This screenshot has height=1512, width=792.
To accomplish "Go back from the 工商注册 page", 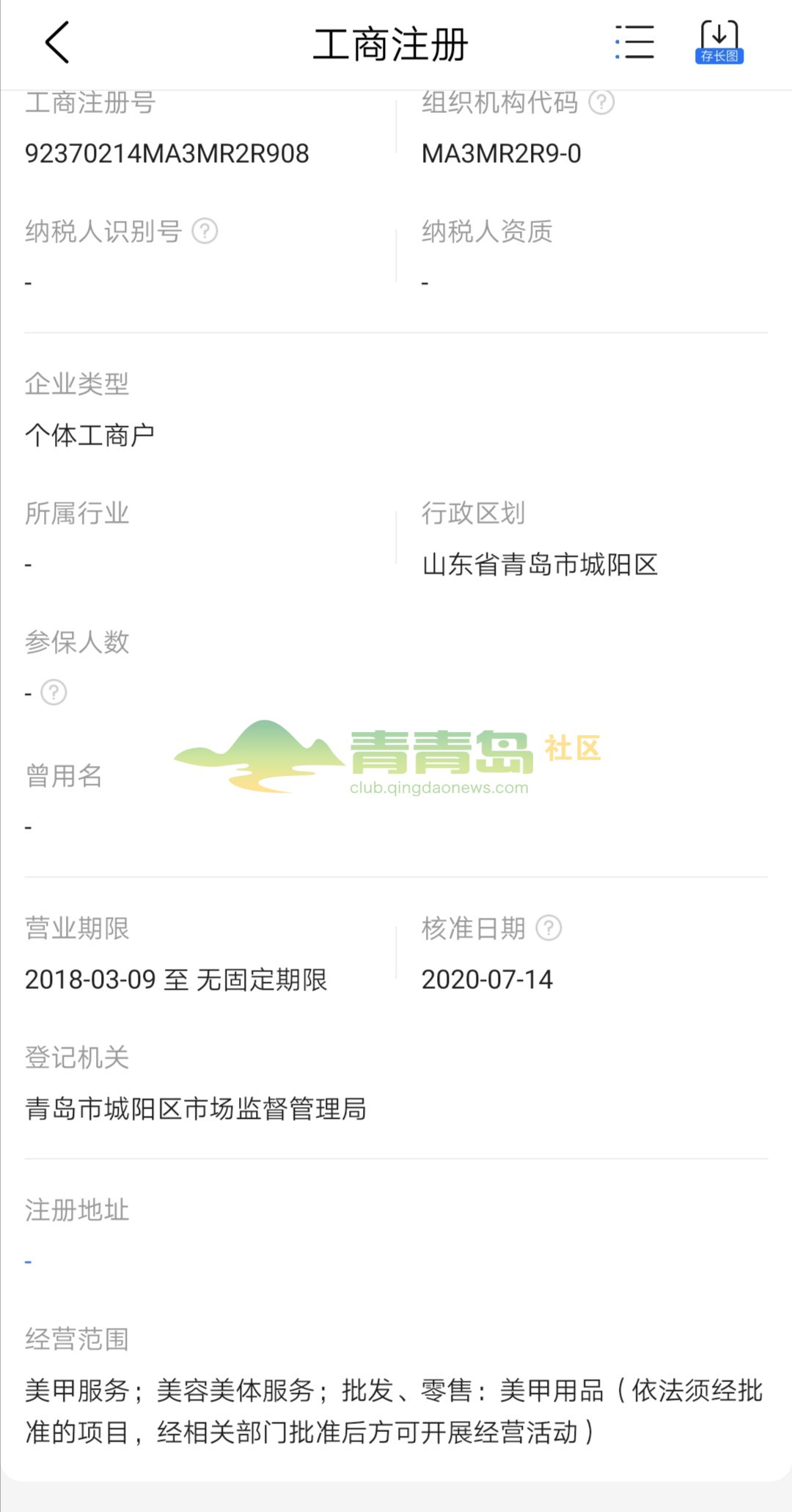I will pos(57,43).
